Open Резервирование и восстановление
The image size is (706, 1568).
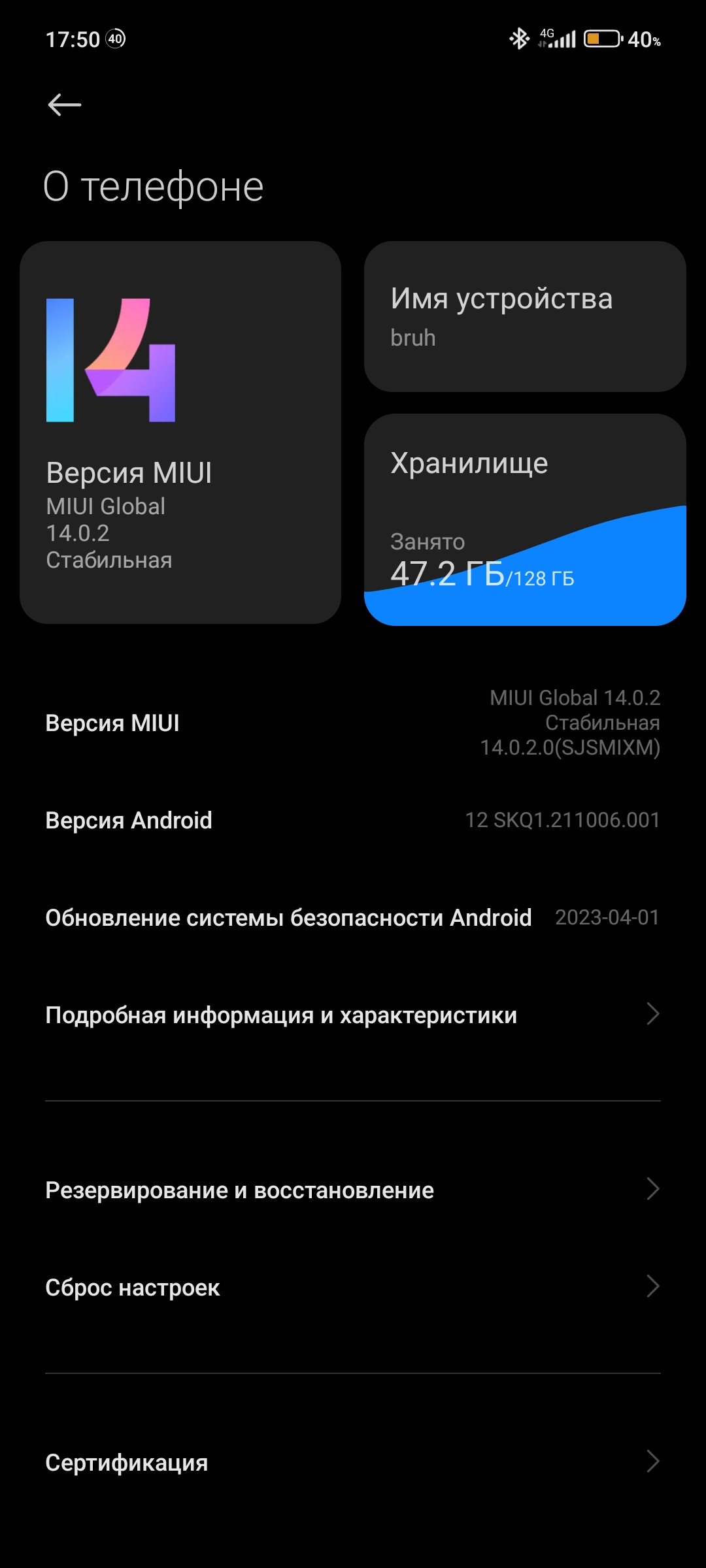click(x=353, y=1190)
